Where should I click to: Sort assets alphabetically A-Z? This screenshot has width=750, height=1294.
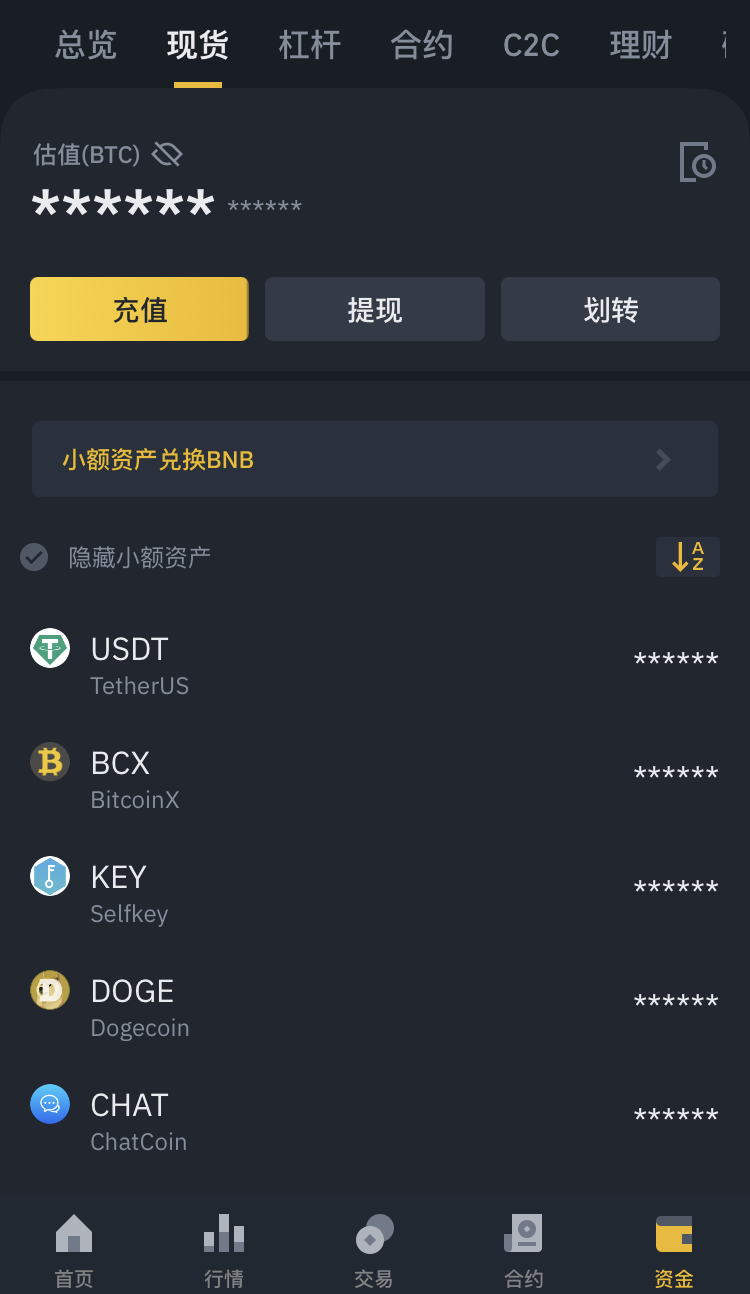(x=687, y=557)
